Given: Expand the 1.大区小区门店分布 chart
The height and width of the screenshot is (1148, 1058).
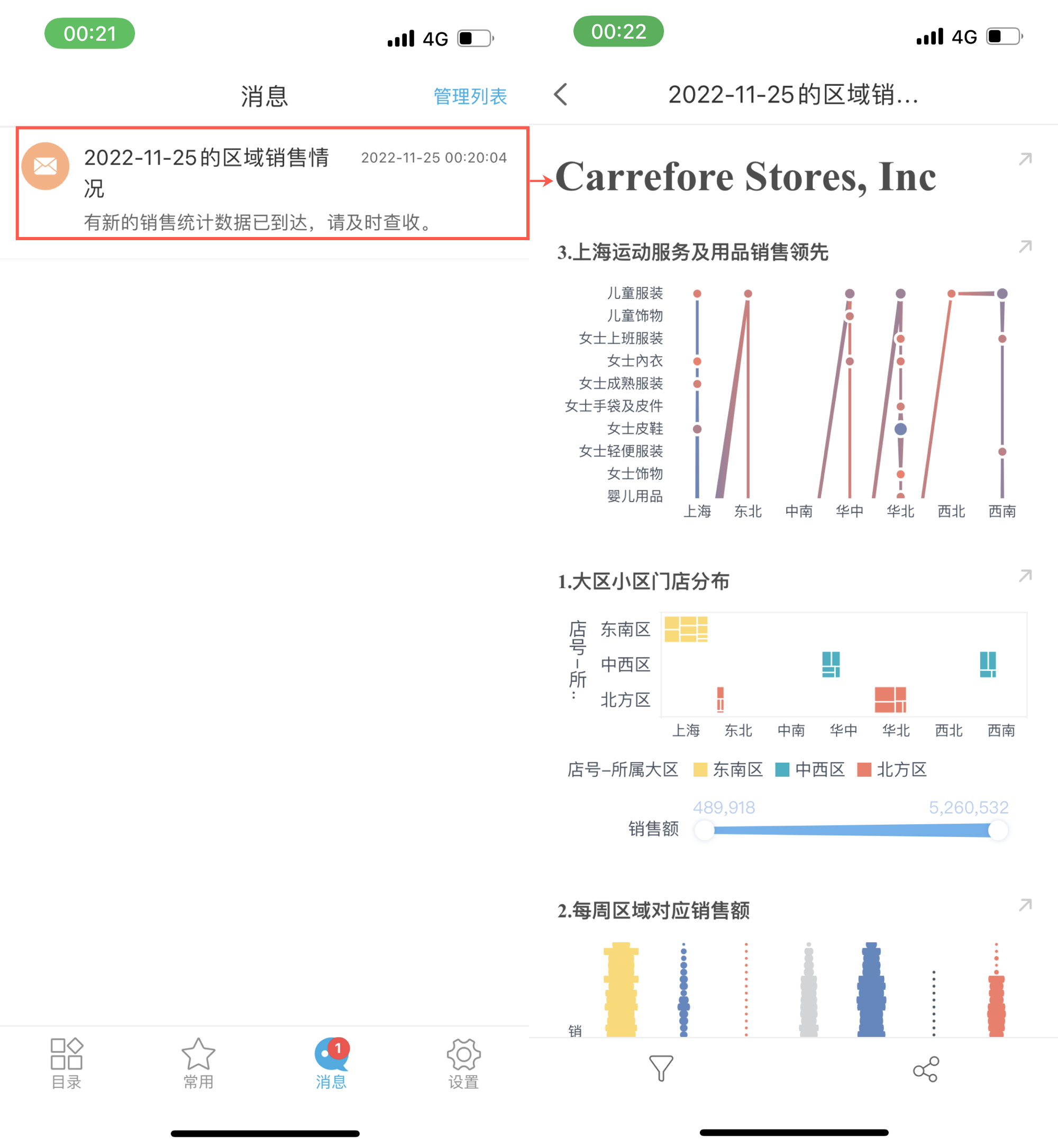Looking at the screenshot, I should [x=1025, y=576].
